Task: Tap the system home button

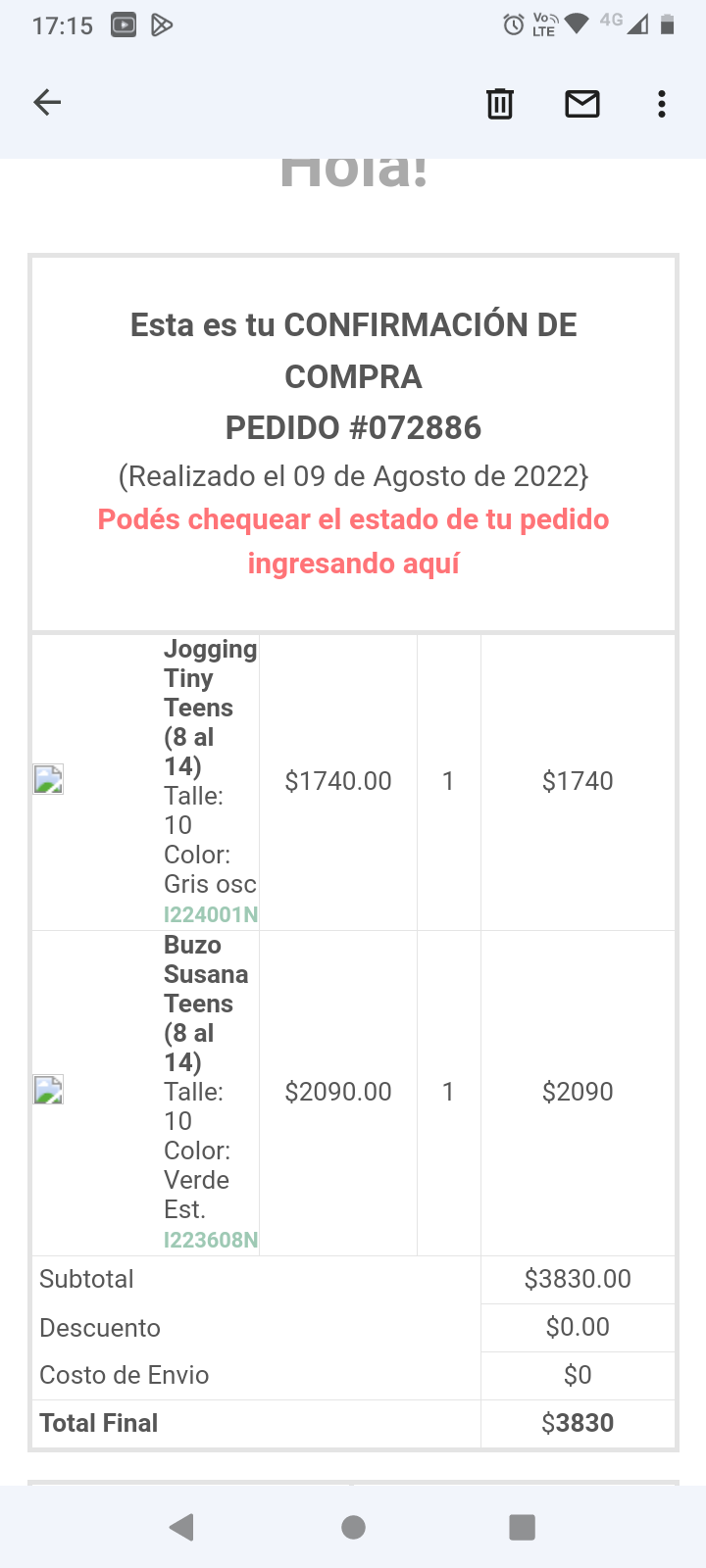Action: (353, 1527)
